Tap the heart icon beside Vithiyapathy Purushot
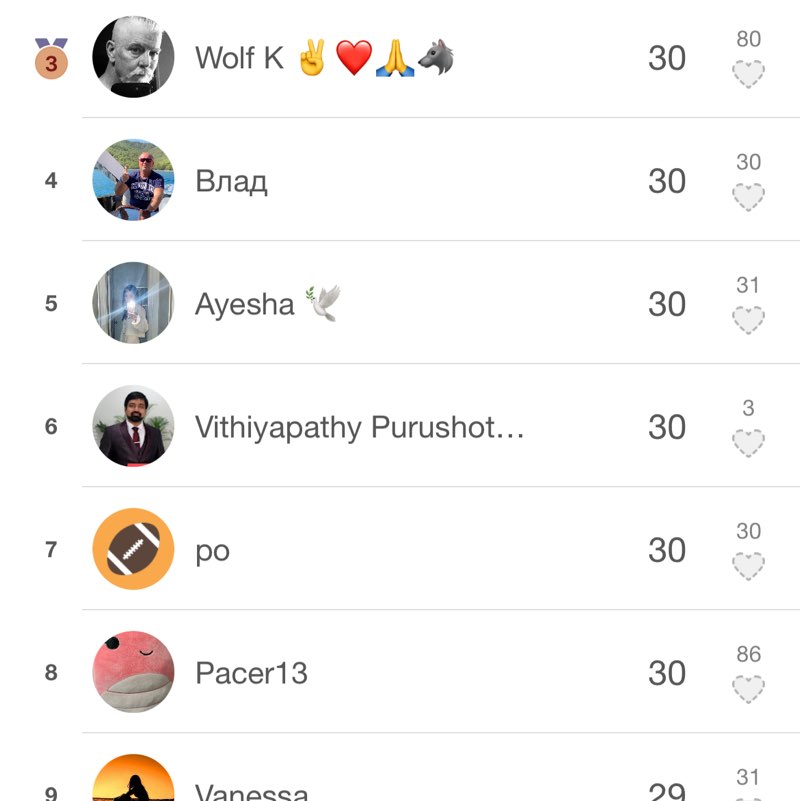This screenshot has height=801, width=800. (748, 441)
